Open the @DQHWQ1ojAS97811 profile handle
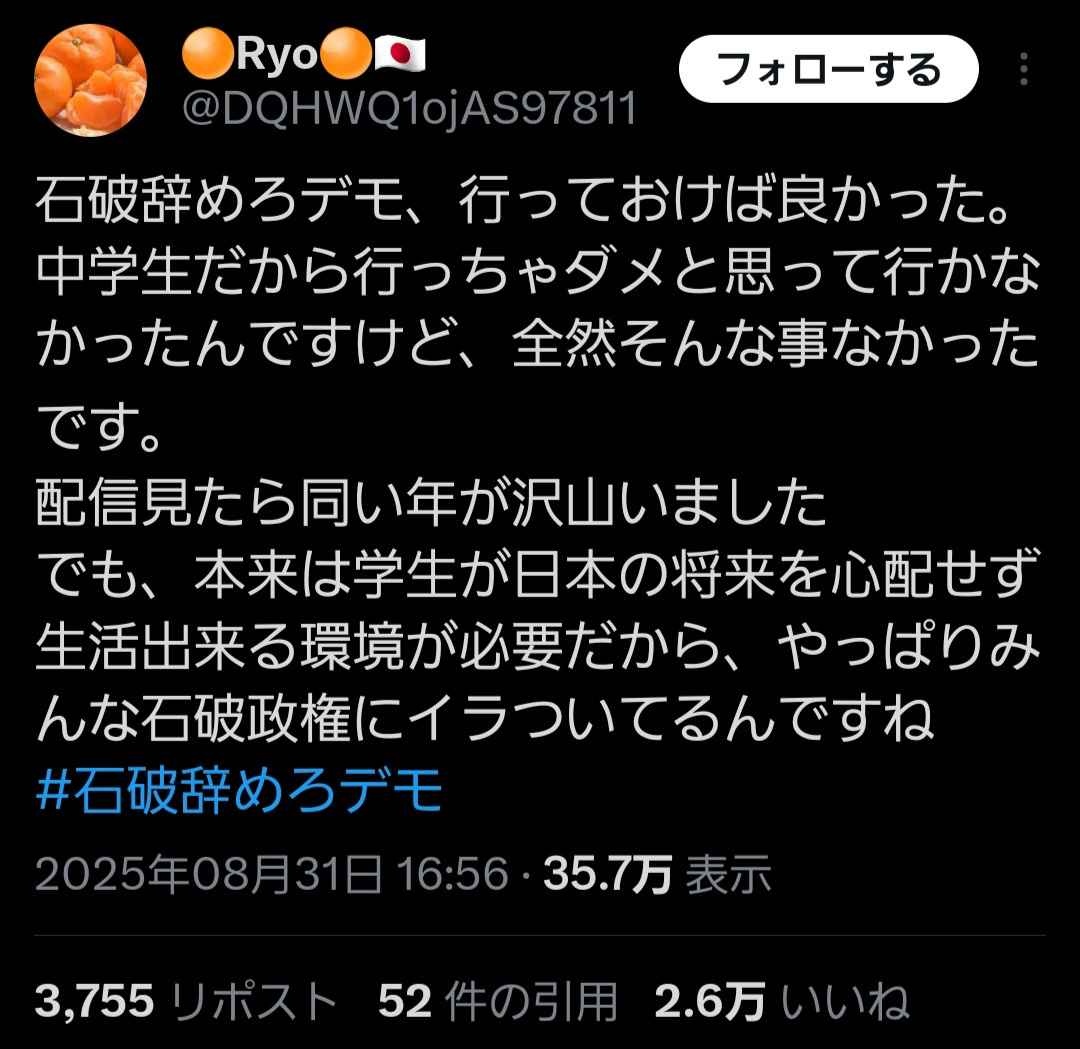This screenshot has width=1080, height=1049. click(408, 109)
